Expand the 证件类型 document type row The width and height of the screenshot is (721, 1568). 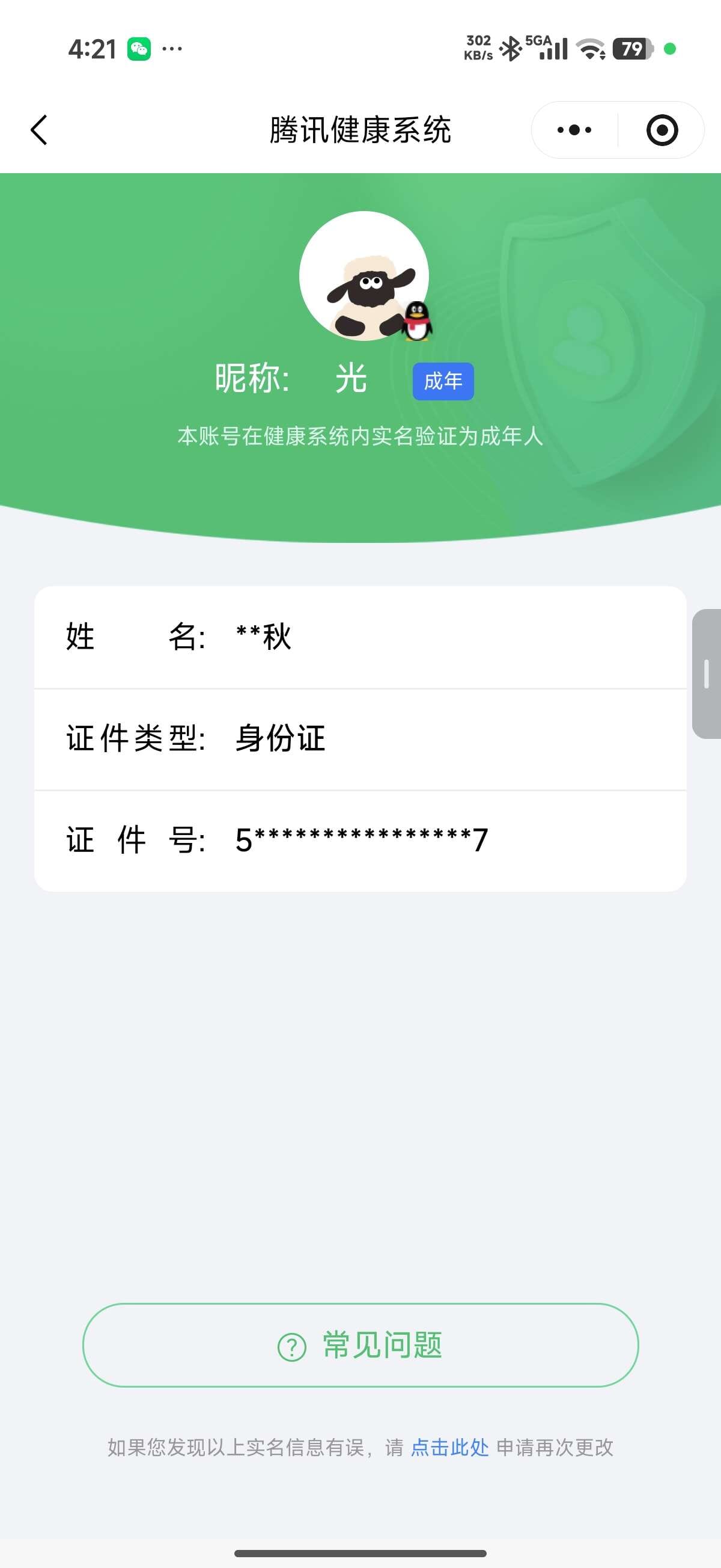click(x=360, y=738)
